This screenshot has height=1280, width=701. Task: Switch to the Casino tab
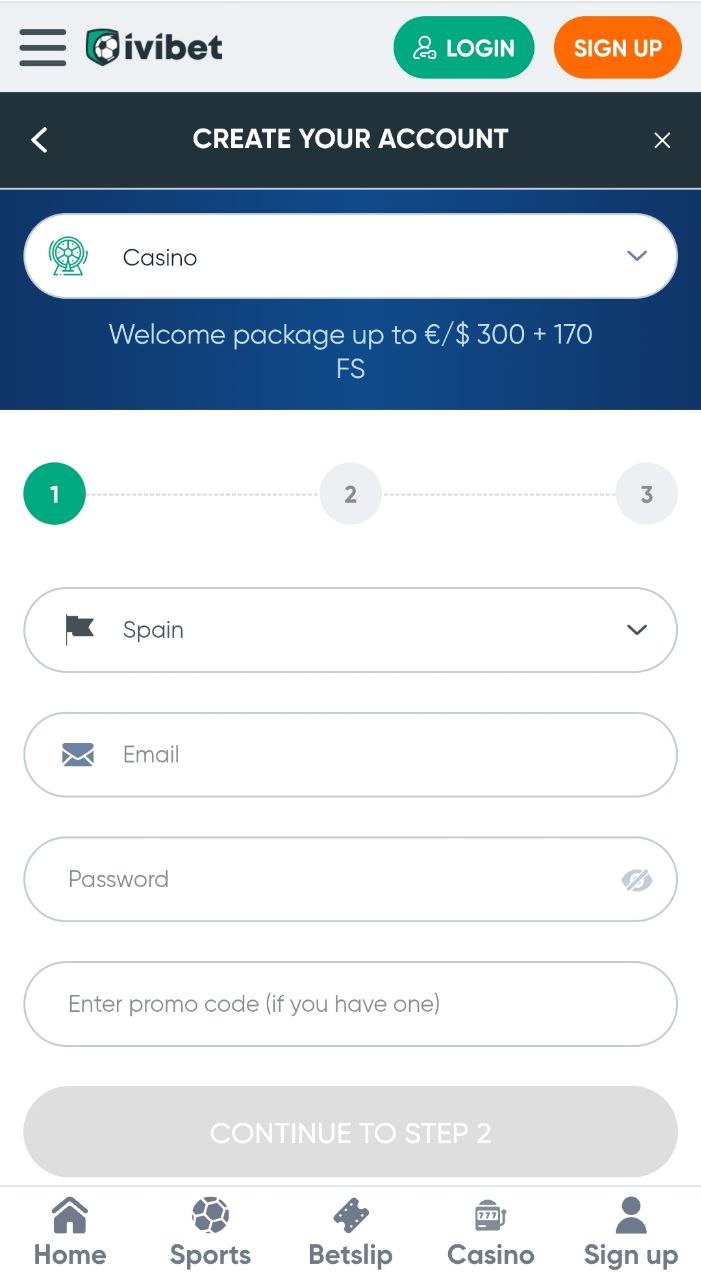[x=490, y=1233]
